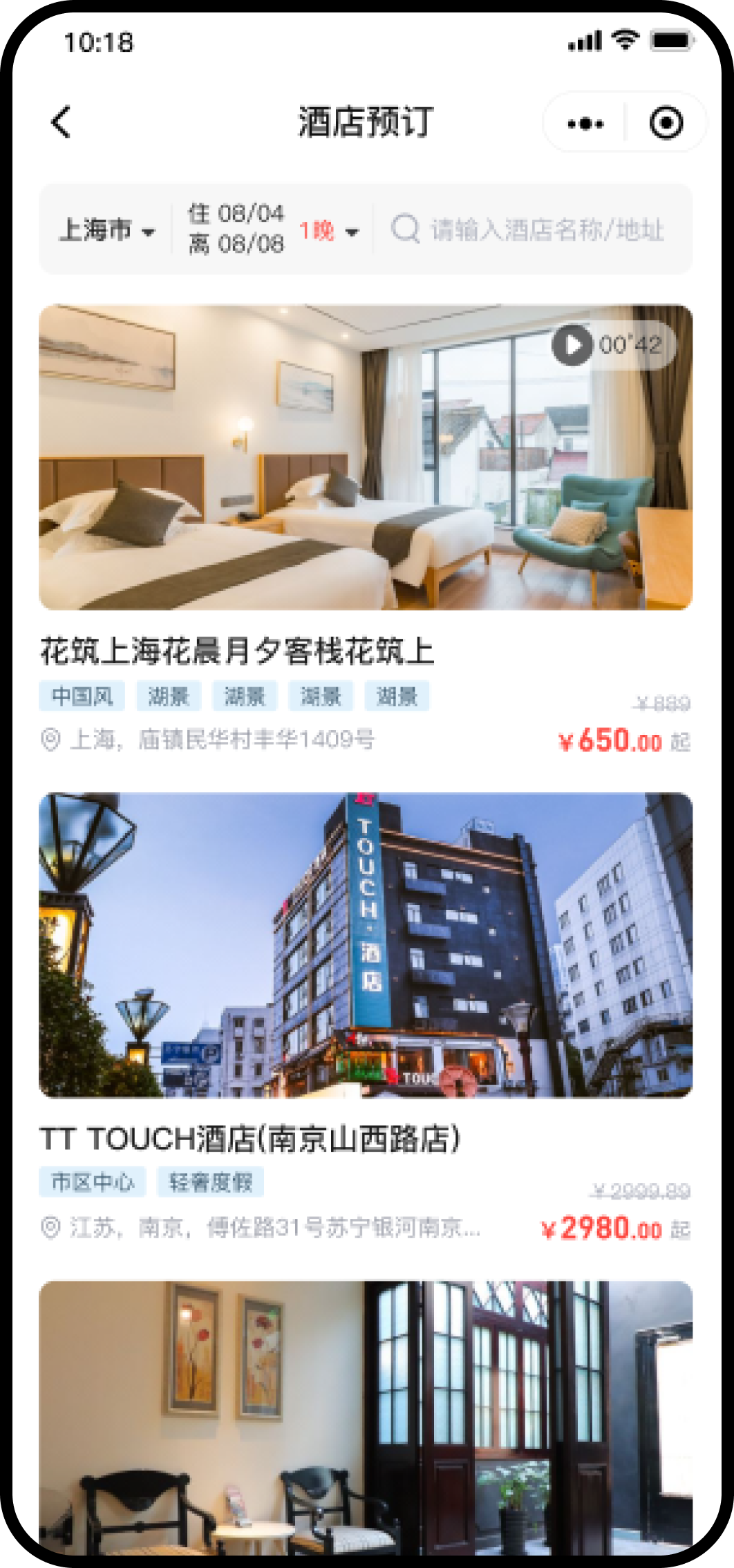Go back from the 酒店预订 page
This screenshot has height=1568, width=734.
click(61, 122)
